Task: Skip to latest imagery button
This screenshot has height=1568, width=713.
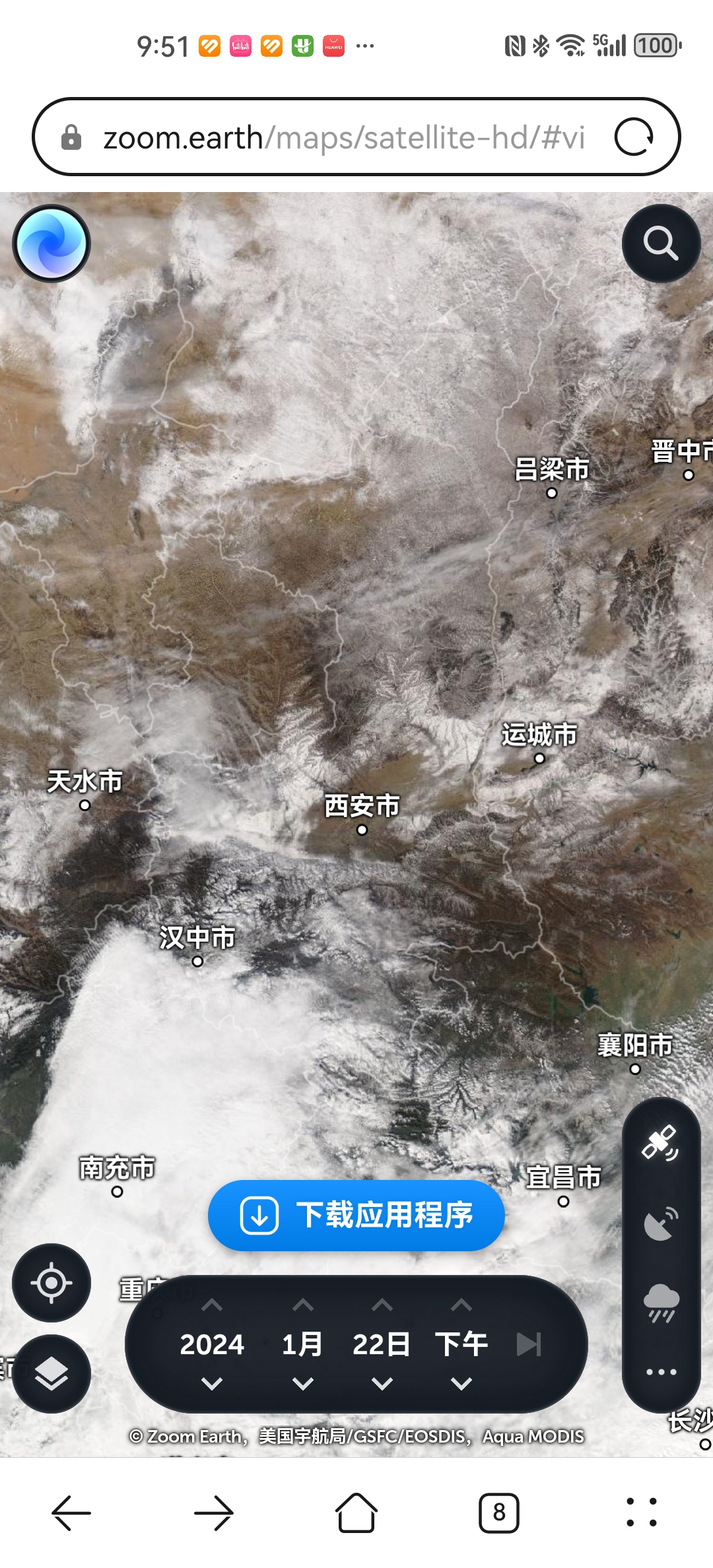Action: pos(529,1344)
